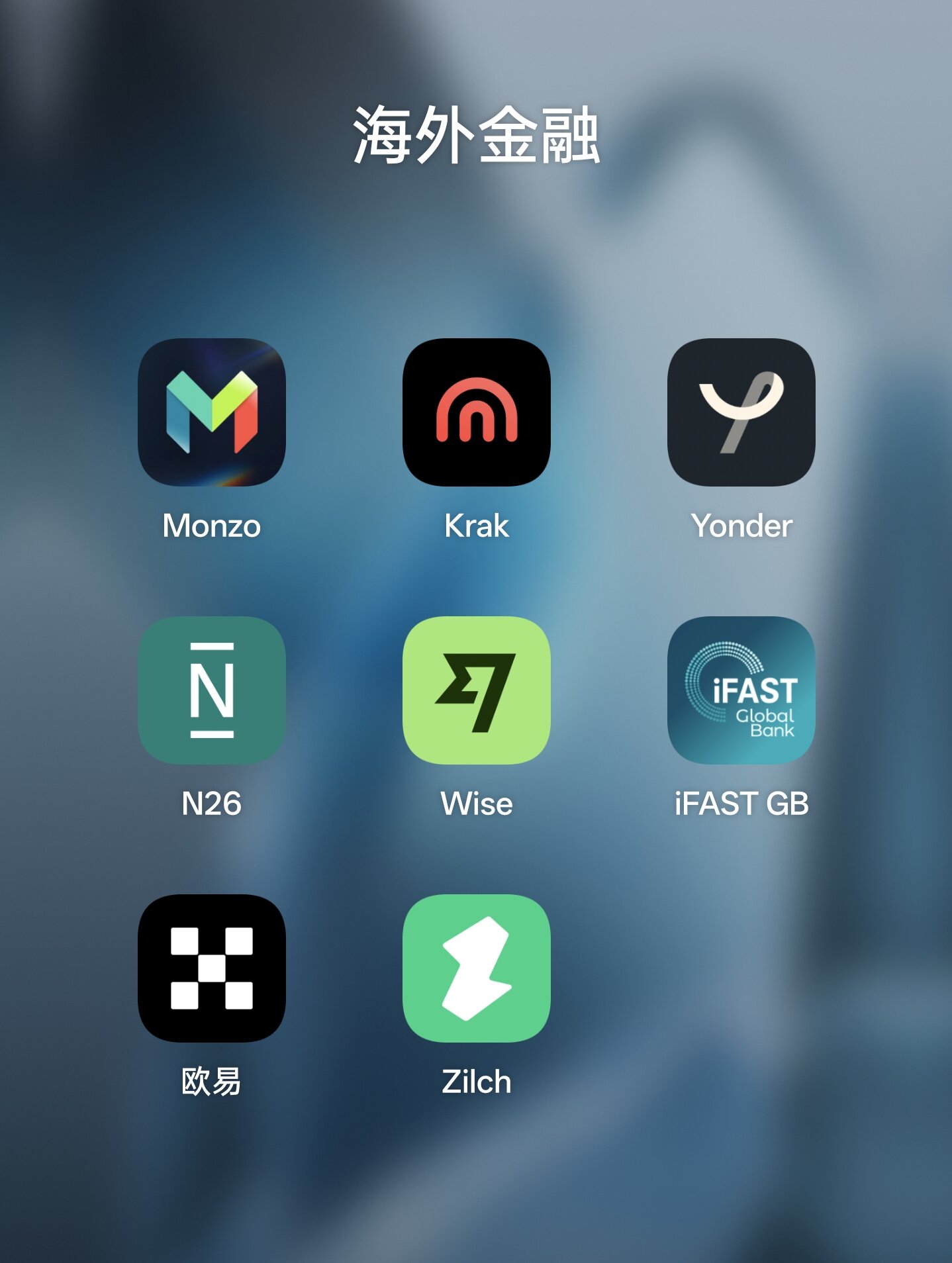Launch the Zilch app
Viewport: 952px width, 1263px height.
[x=476, y=968]
